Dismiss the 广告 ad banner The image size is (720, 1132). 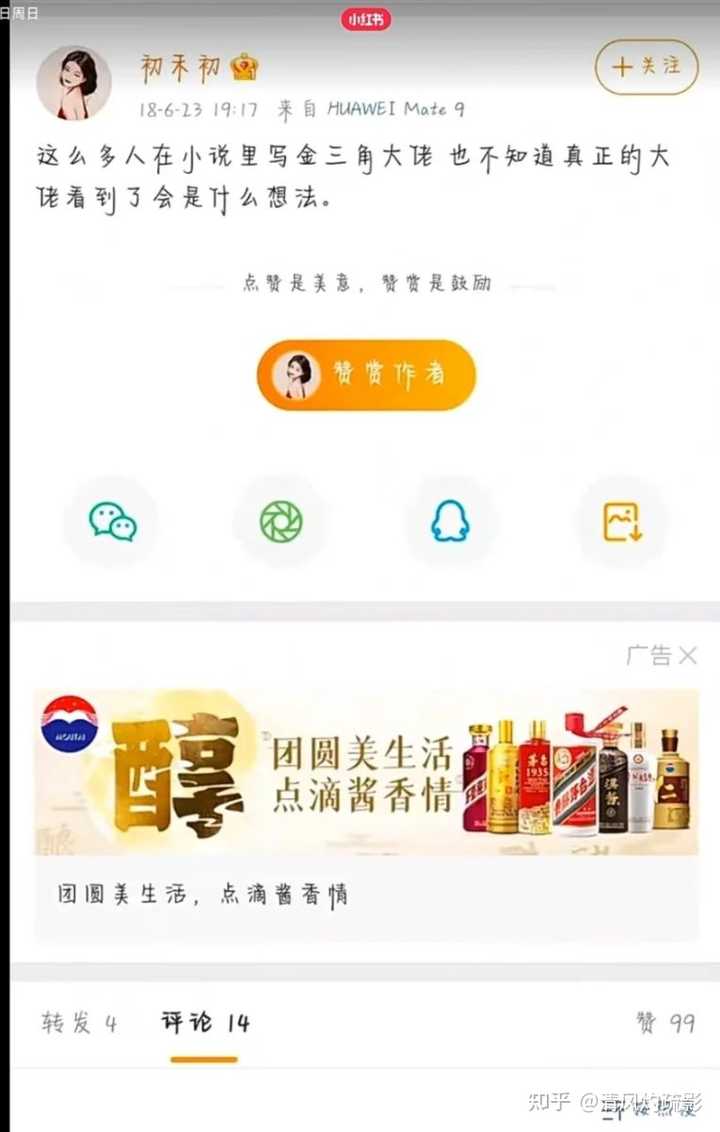(x=686, y=656)
